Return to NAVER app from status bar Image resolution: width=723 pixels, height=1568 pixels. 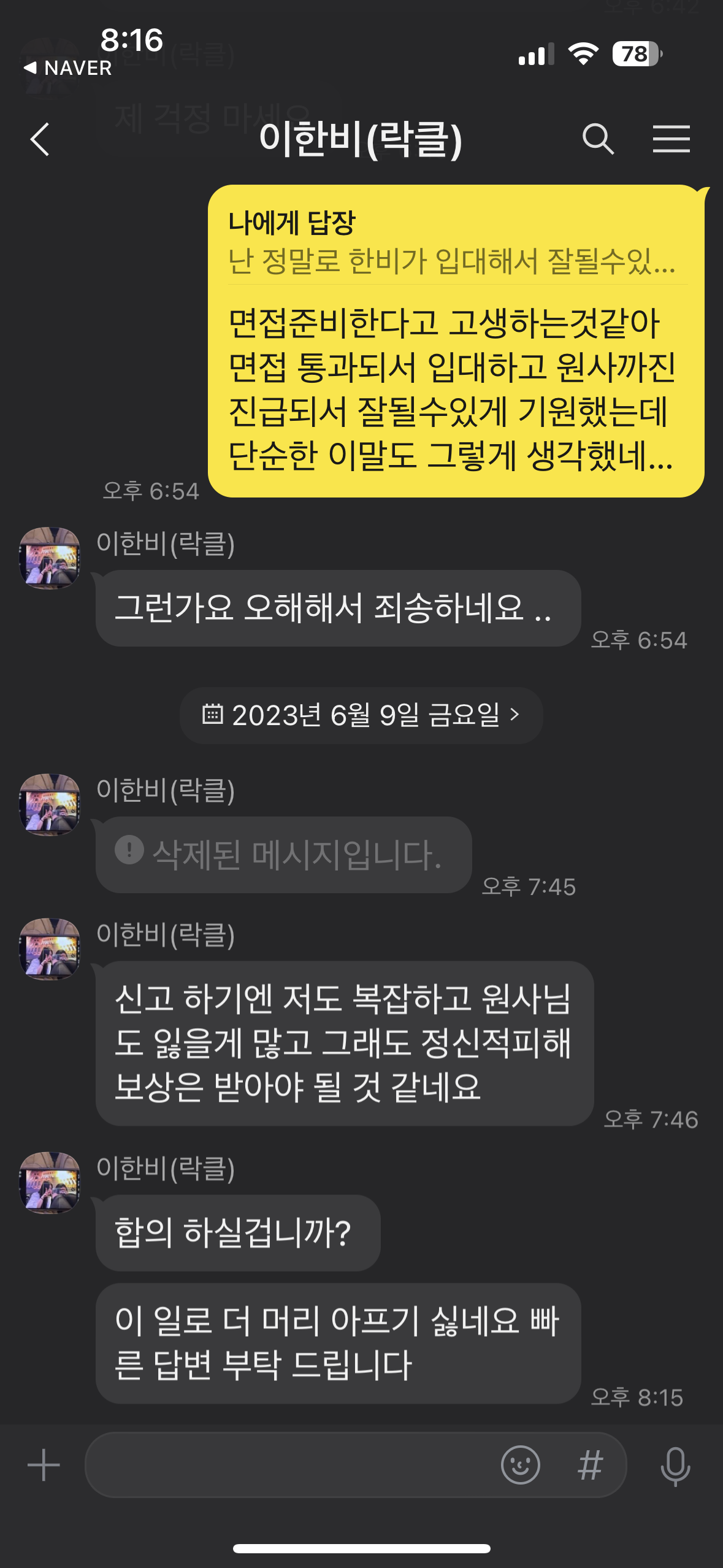[x=67, y=68]
